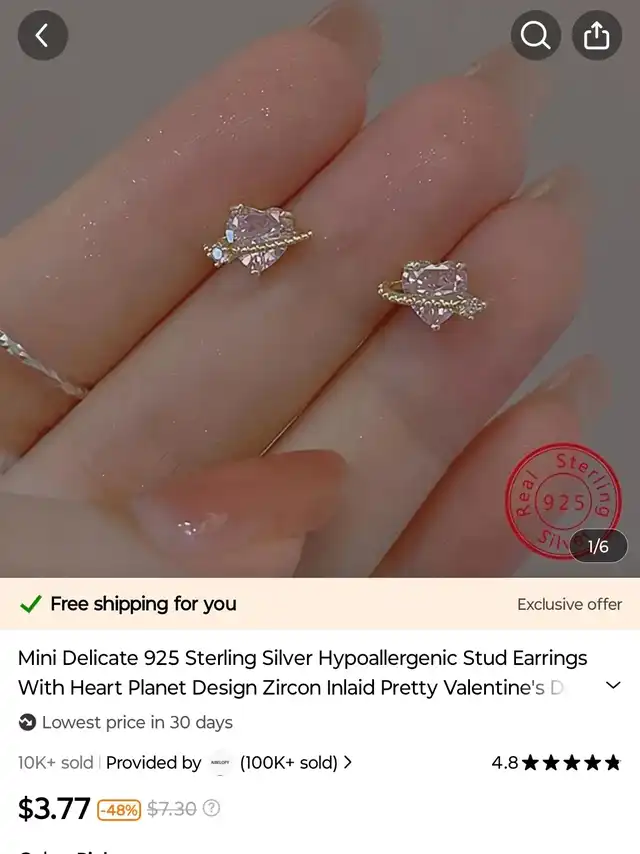Expand the full product title
Viewport: 640px width, 854px height.
point(613,686)
